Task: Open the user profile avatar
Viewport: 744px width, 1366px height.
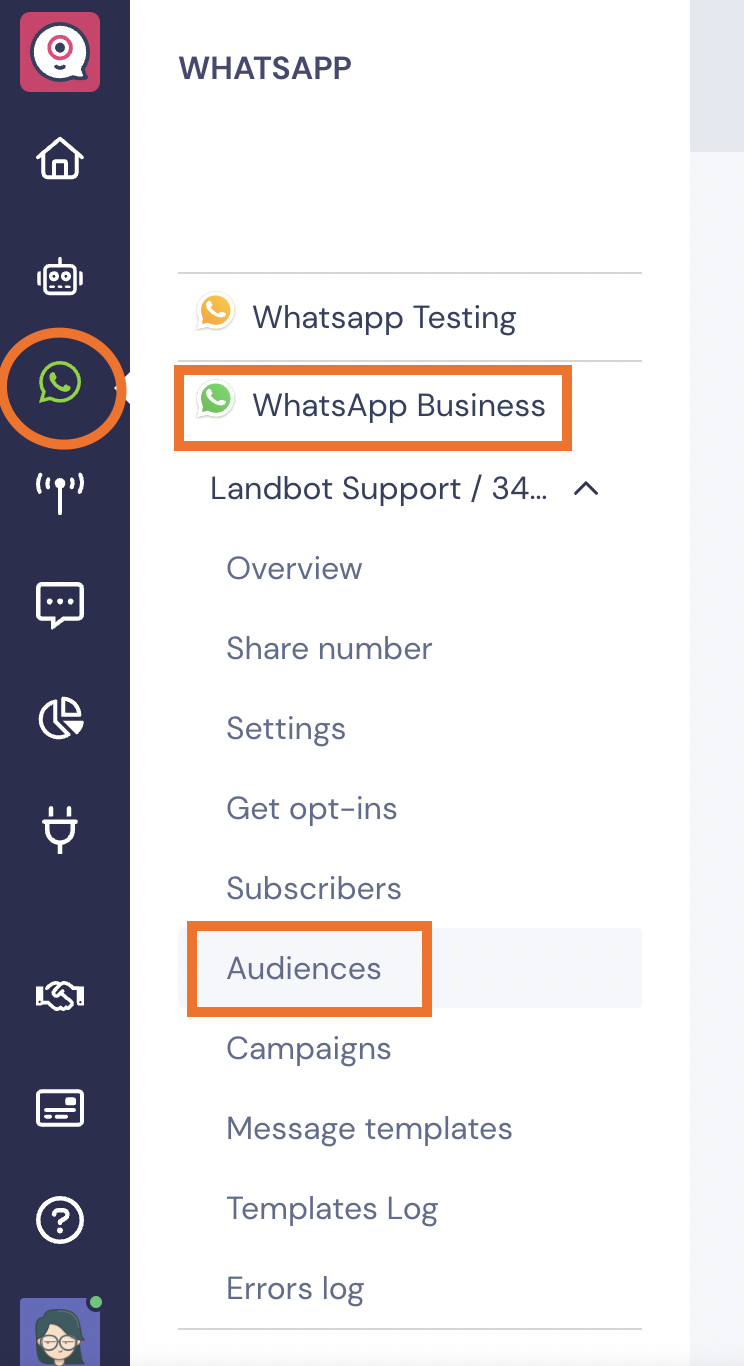Action: (60, 1331)
